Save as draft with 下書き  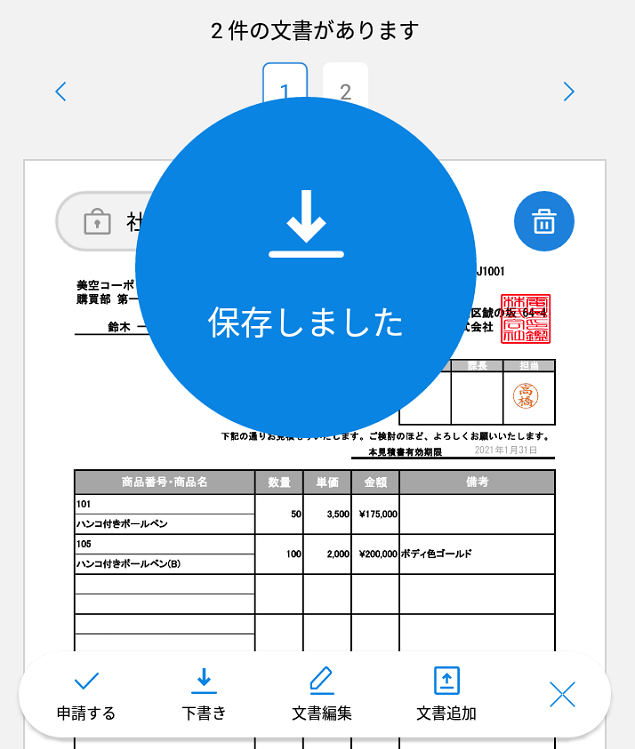pyautogui.click(x=204, y=695)
